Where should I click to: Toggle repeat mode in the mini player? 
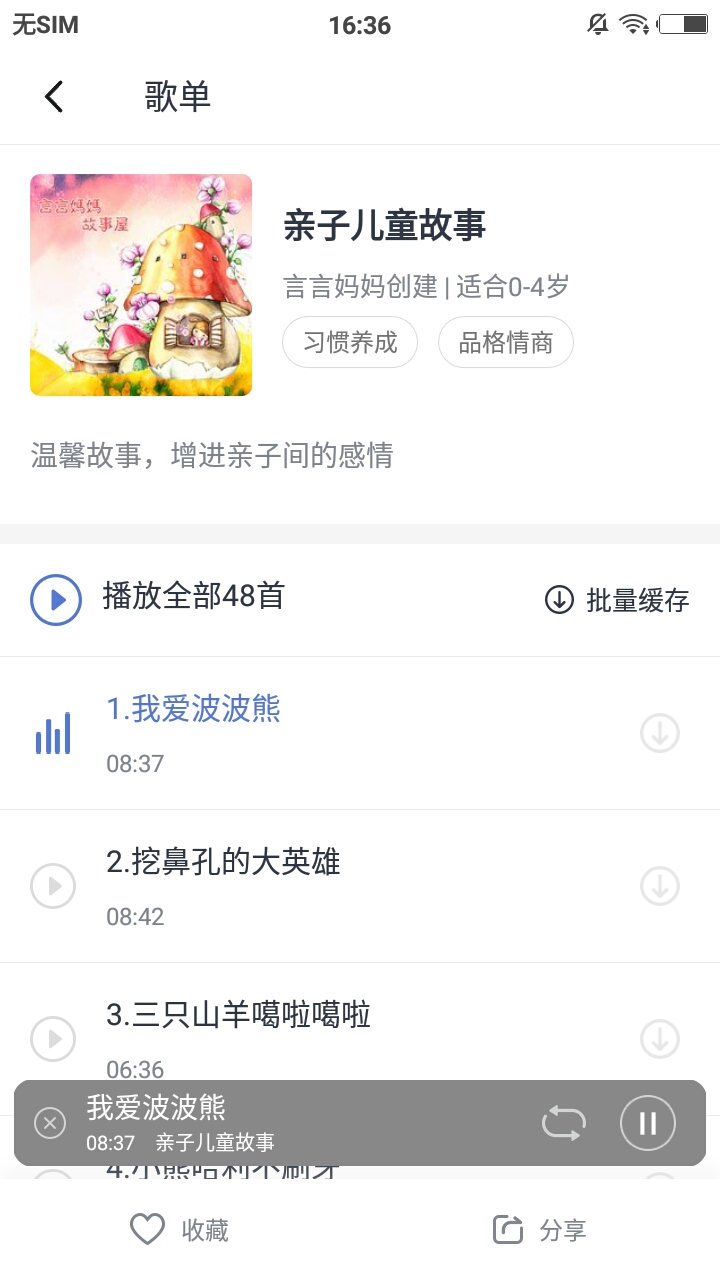[x=563, y=1123]
